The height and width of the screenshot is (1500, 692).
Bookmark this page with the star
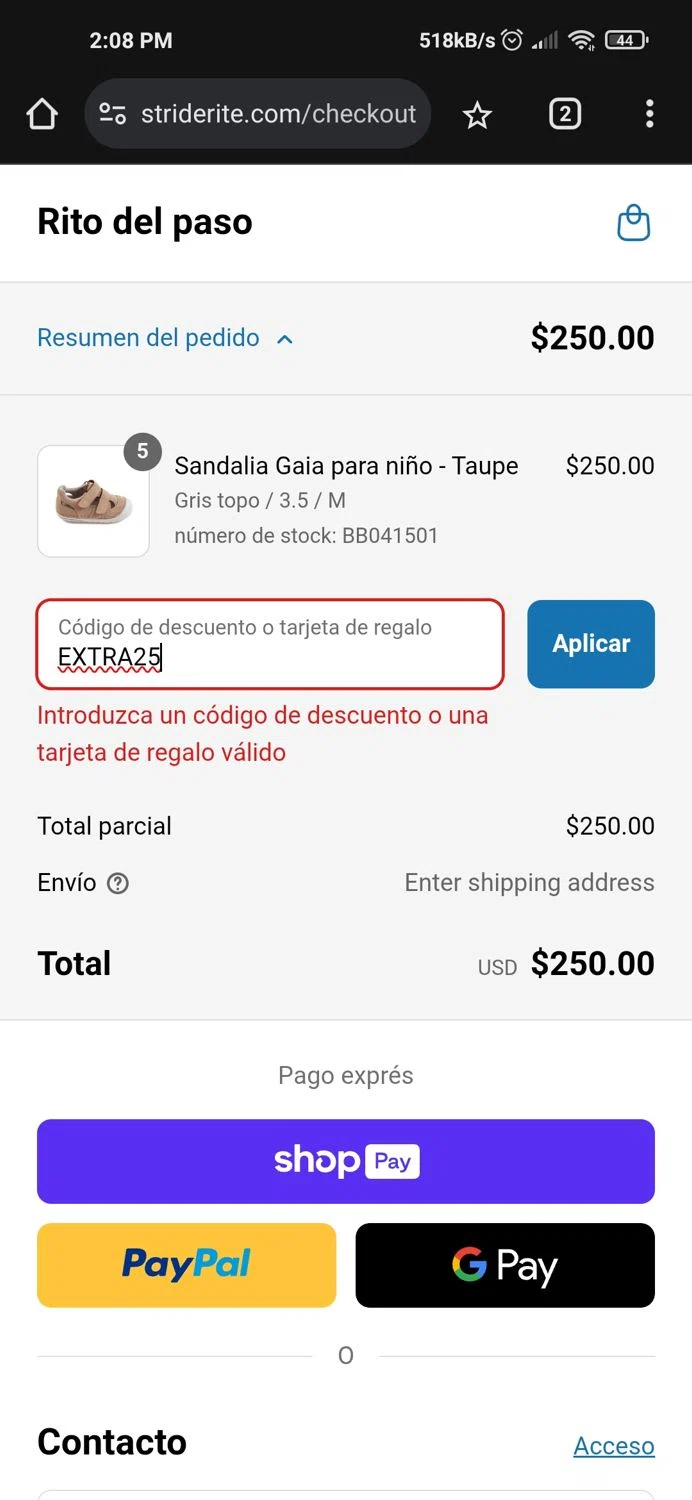[x=477, y=115]
